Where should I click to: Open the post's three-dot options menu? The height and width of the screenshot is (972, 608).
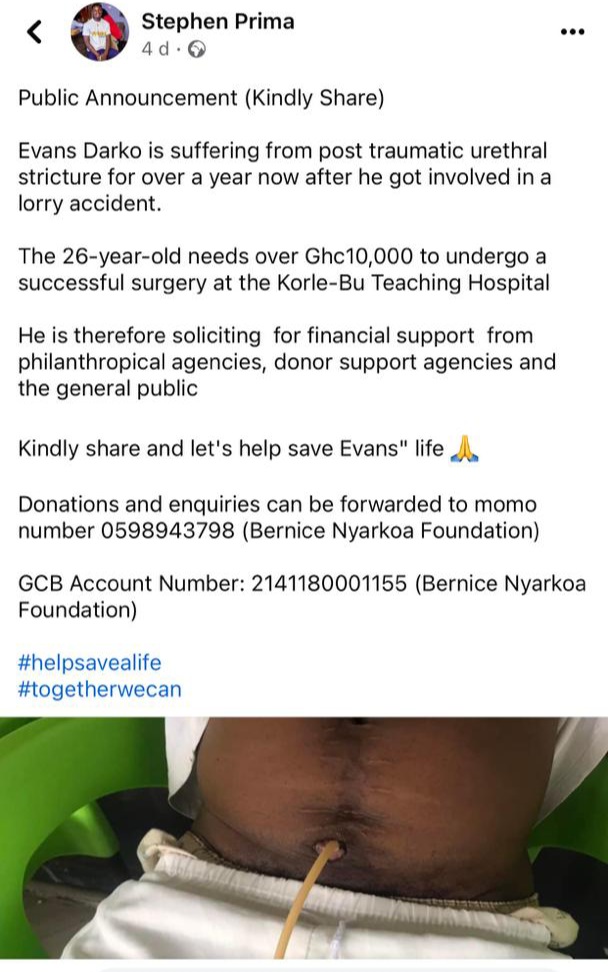(571, 32)
